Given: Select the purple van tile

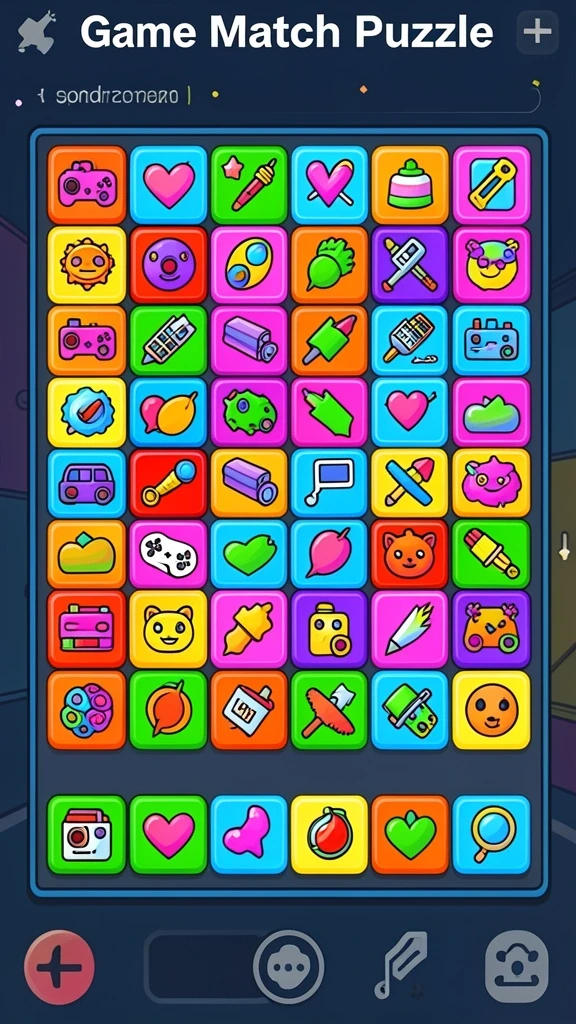Looking at the screenshot, I should point(87,483).
